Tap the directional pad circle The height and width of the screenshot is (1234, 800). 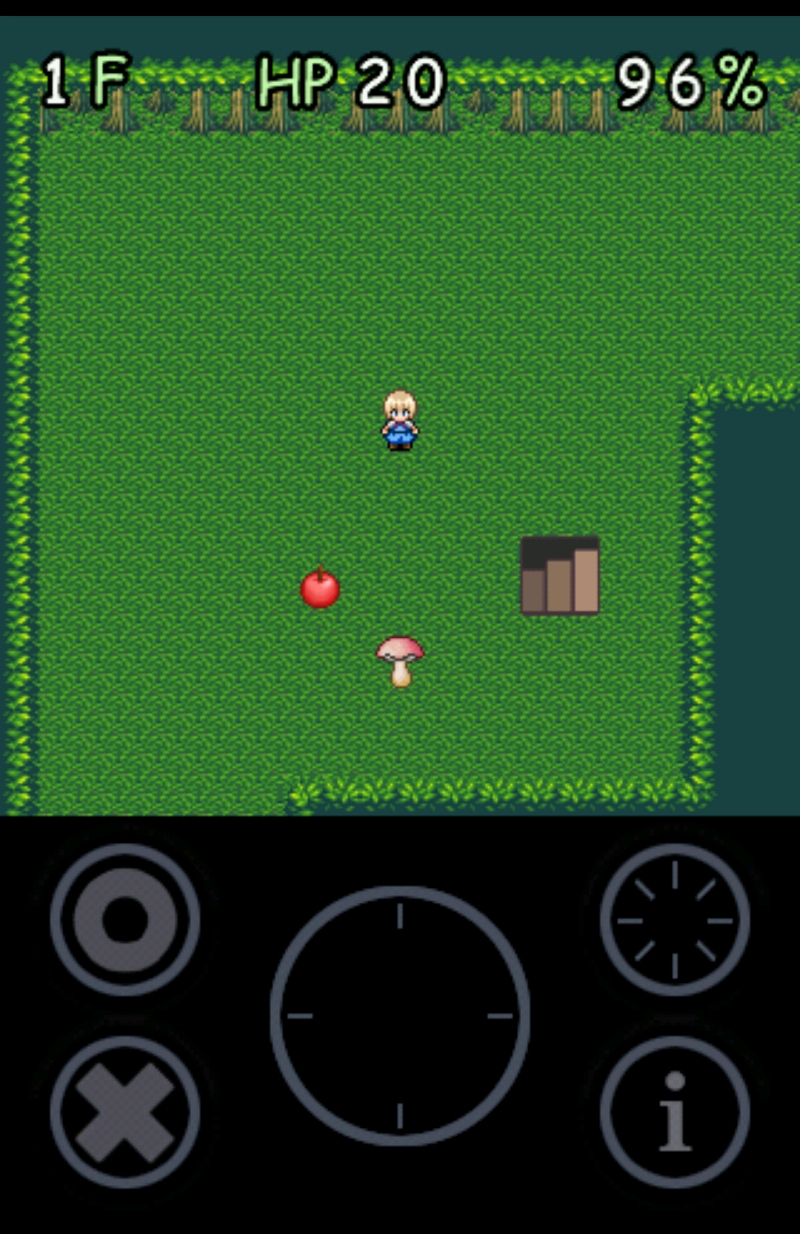tap(400, 1015)
